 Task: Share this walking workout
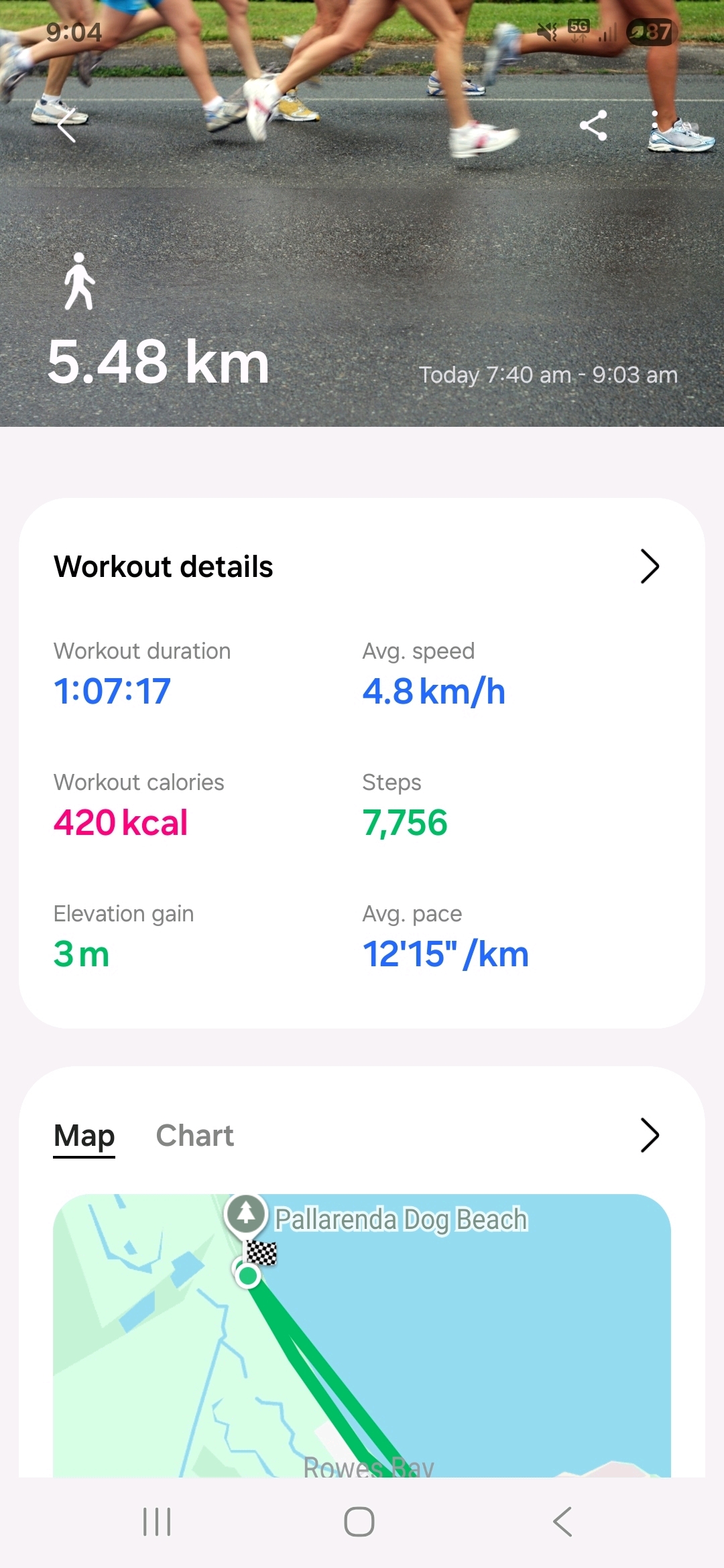593,125
